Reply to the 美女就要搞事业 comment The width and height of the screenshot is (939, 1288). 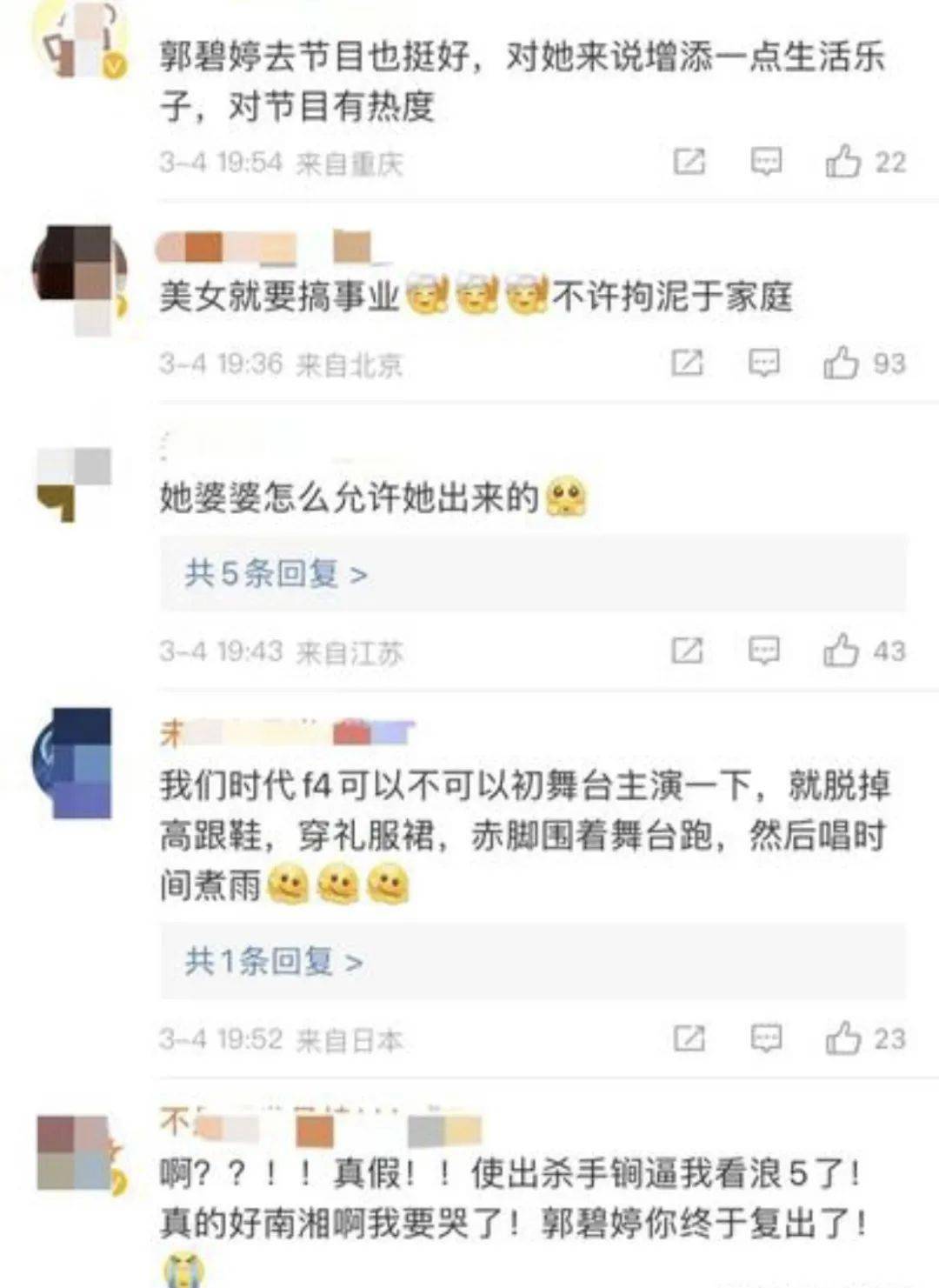point(764,363)
